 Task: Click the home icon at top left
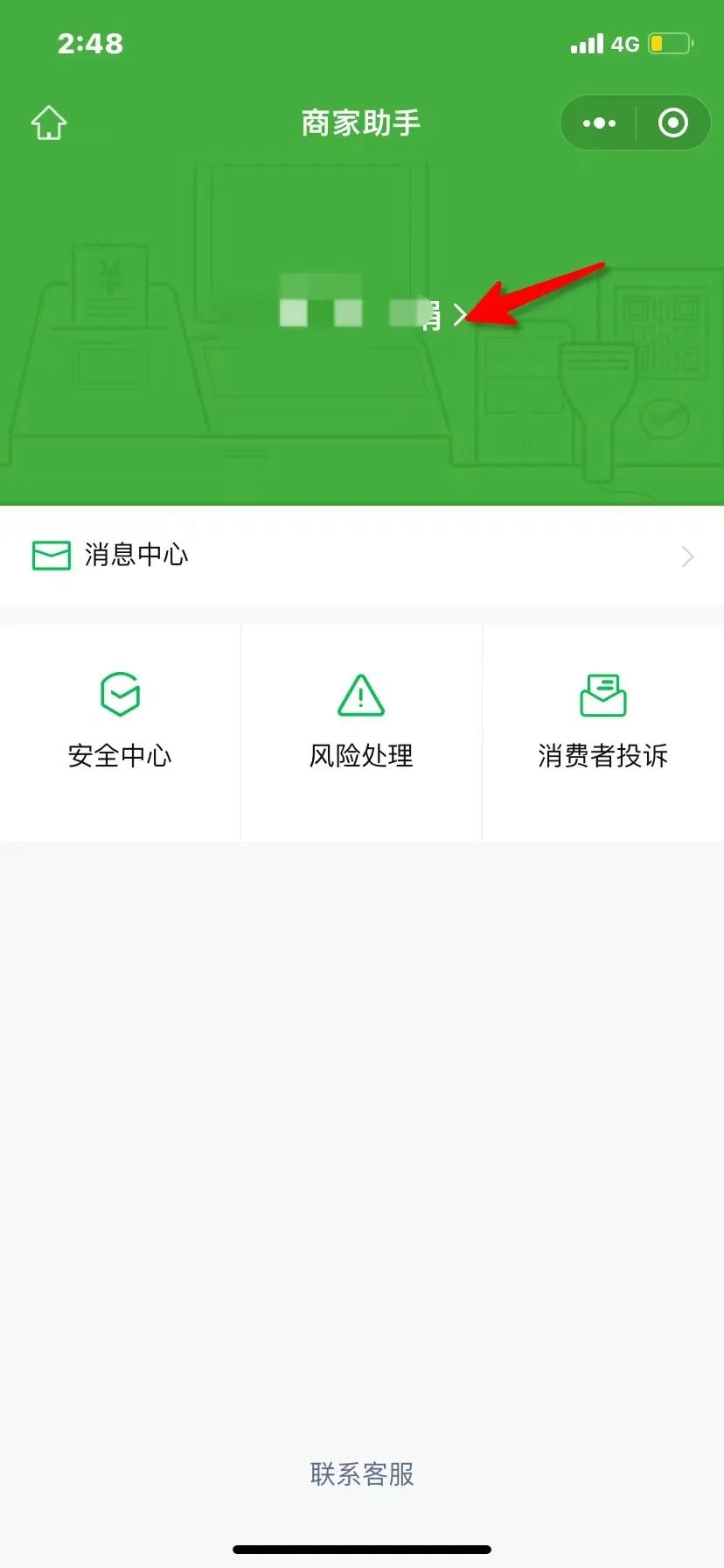pyautogui.click(x=48, y=122)
